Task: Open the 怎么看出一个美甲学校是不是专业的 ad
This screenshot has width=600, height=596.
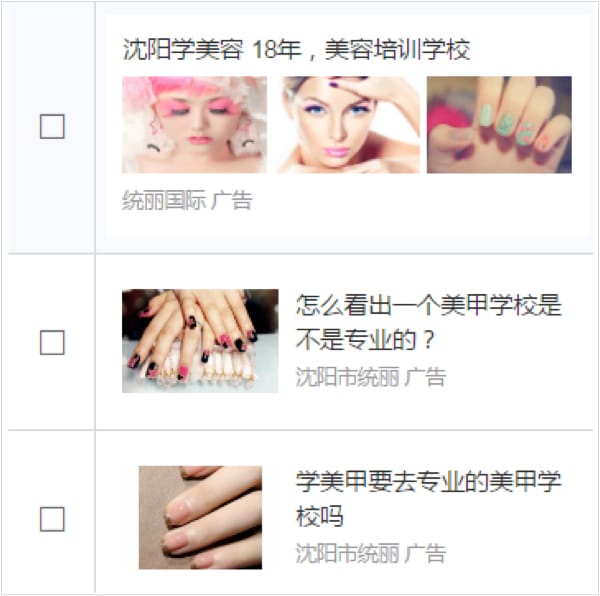Action: point(428,322)
